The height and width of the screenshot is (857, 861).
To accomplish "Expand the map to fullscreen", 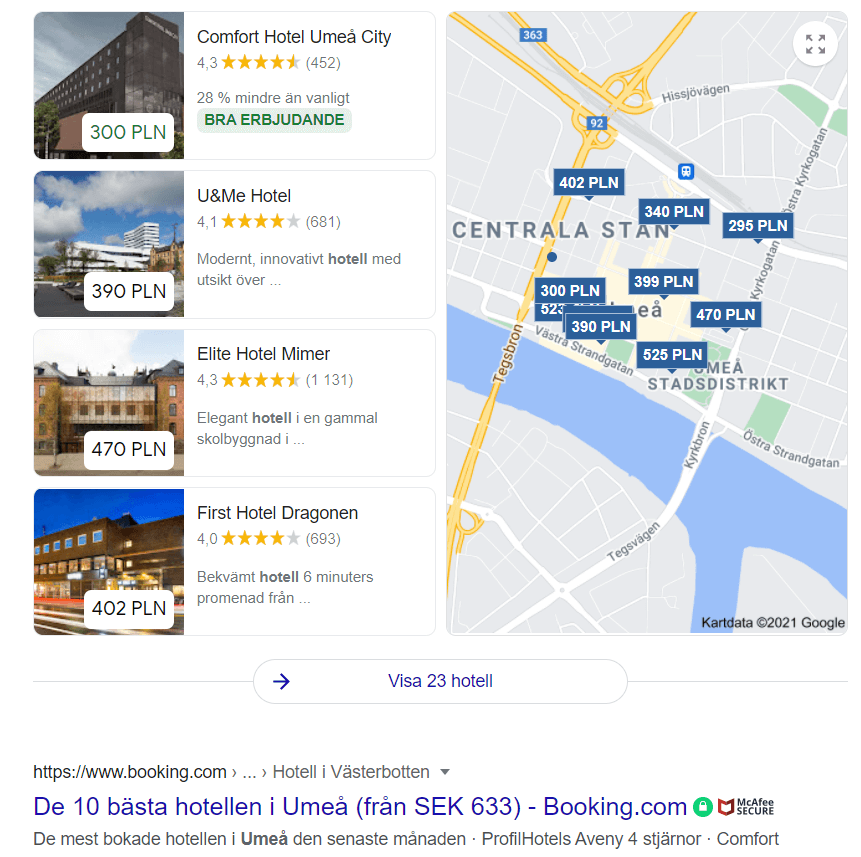I will pyautogui.click(x=815, y=44).
